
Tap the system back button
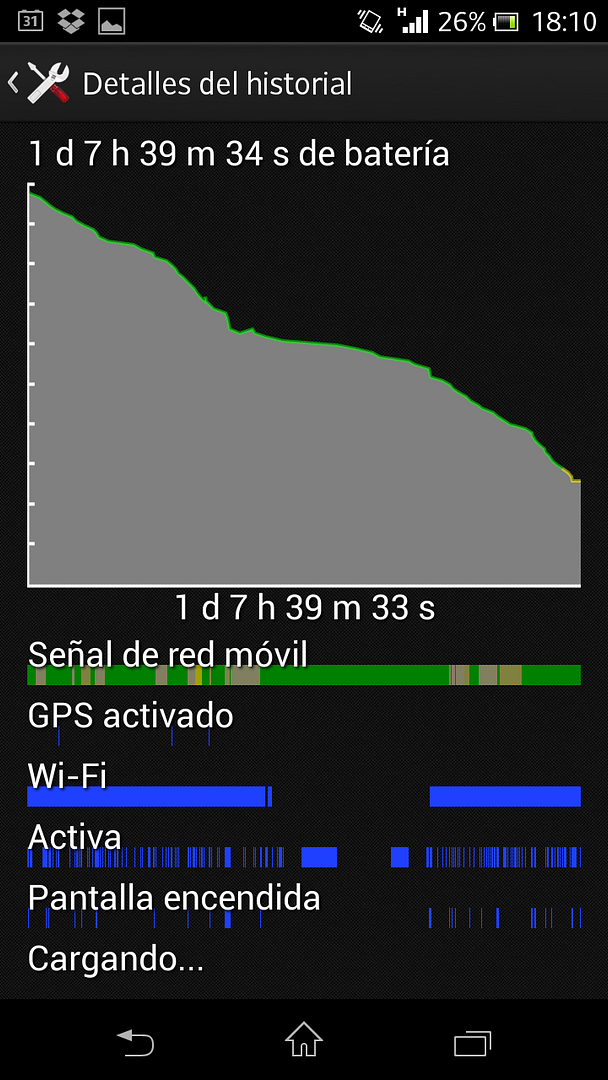[135, 1042]
